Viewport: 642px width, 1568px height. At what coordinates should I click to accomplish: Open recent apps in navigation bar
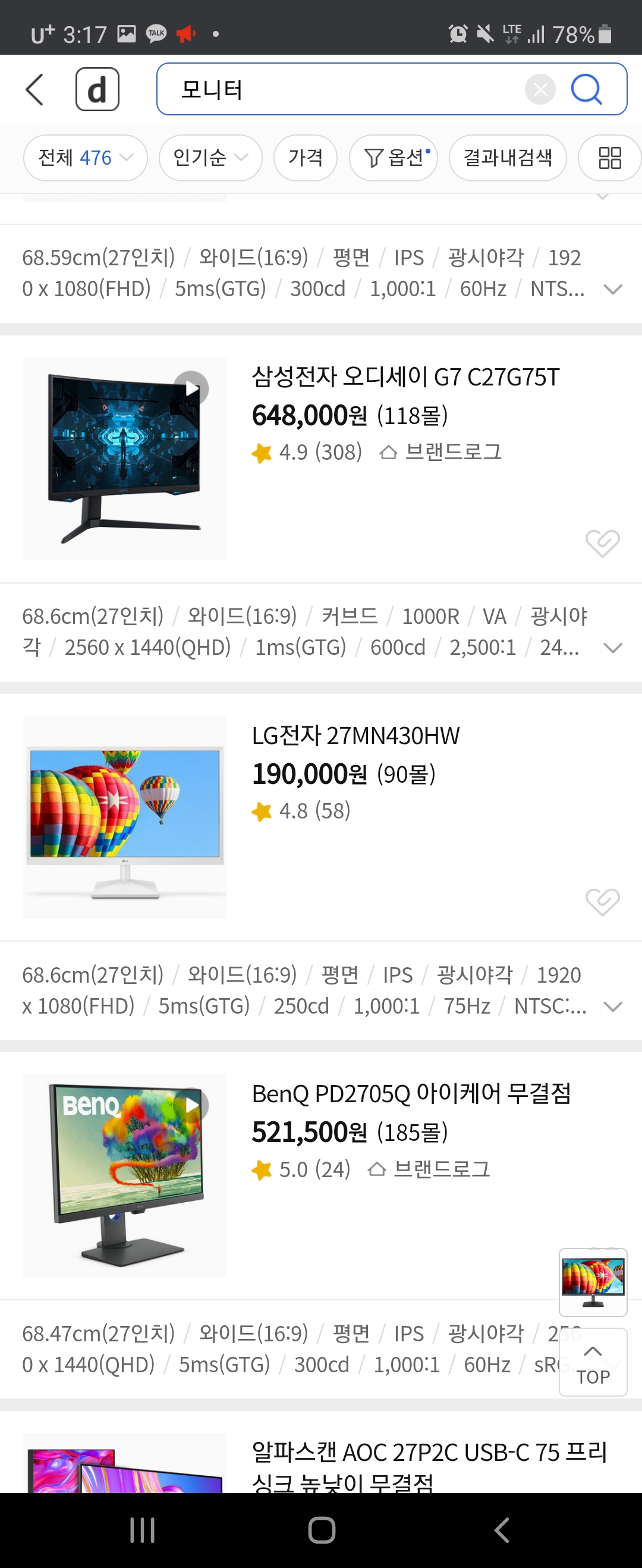coord(143,1531)
